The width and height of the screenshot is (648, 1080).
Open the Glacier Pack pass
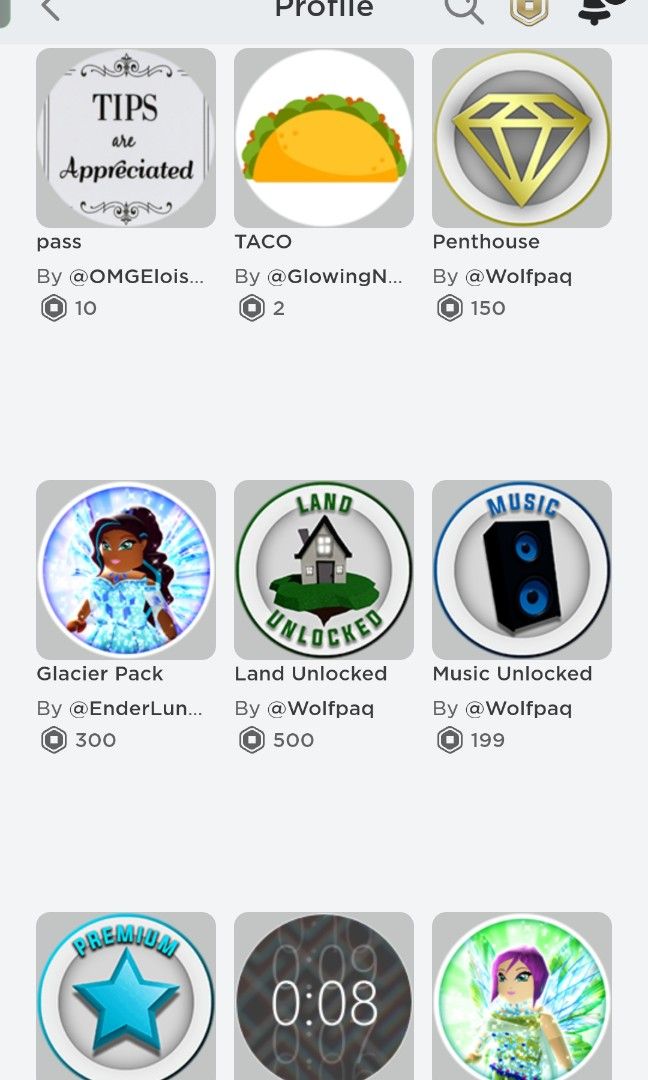point(126,570)
